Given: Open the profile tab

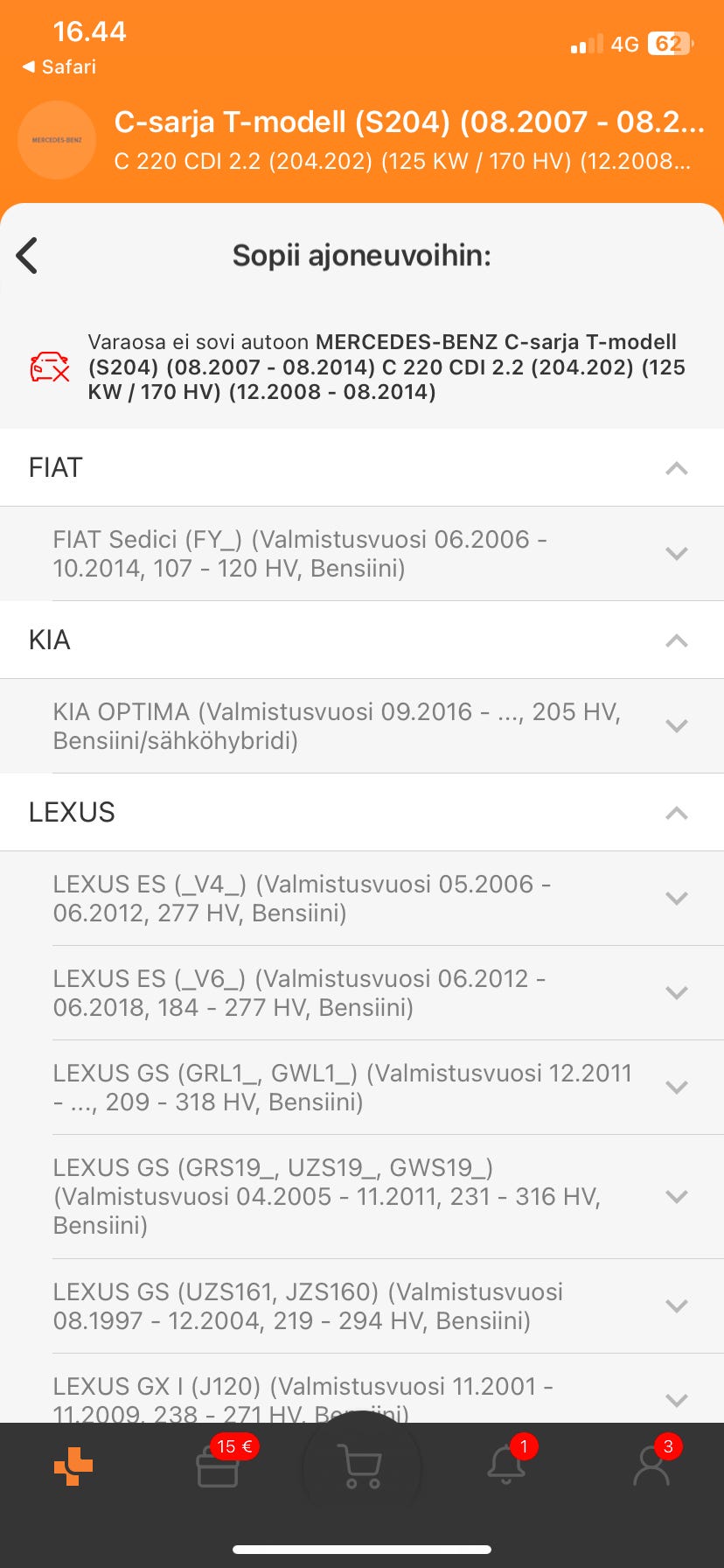Looking at the screenshot, I should 651,1466.
